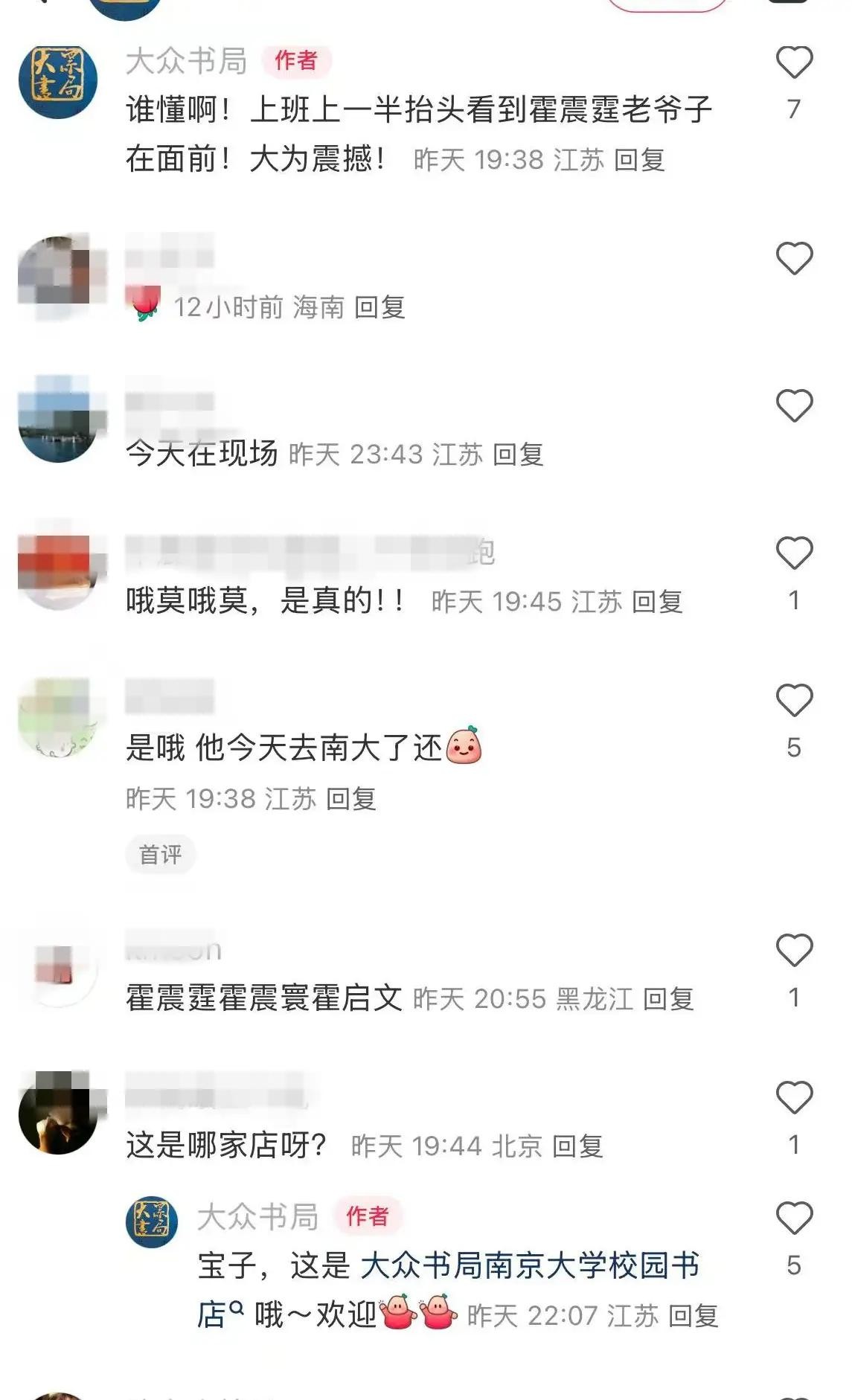
Task: Reply to 大众书局's answer starting with 宝子
Action: click(693, 1316)
